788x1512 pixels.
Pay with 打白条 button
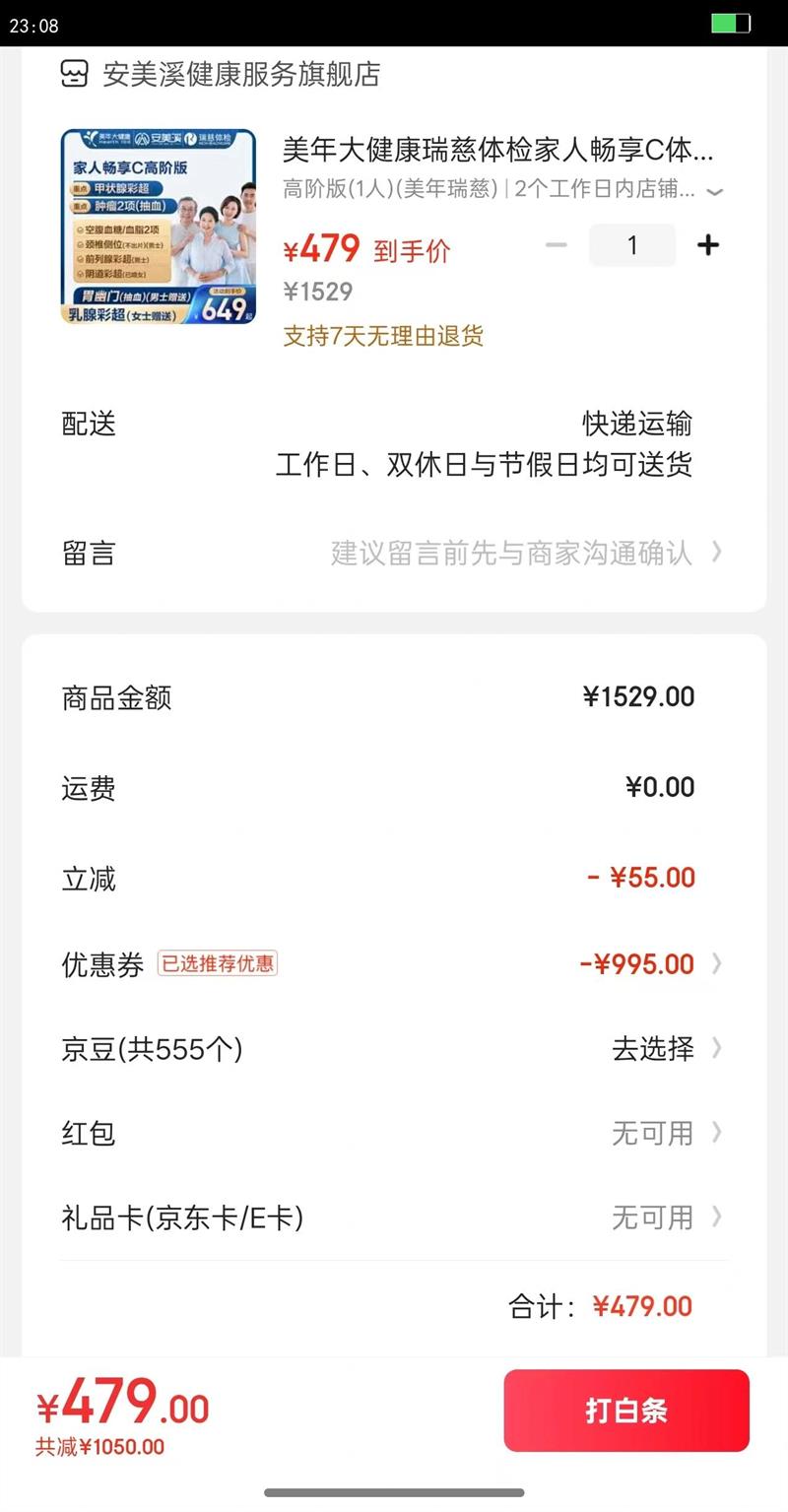click(x=626, y=1411)
